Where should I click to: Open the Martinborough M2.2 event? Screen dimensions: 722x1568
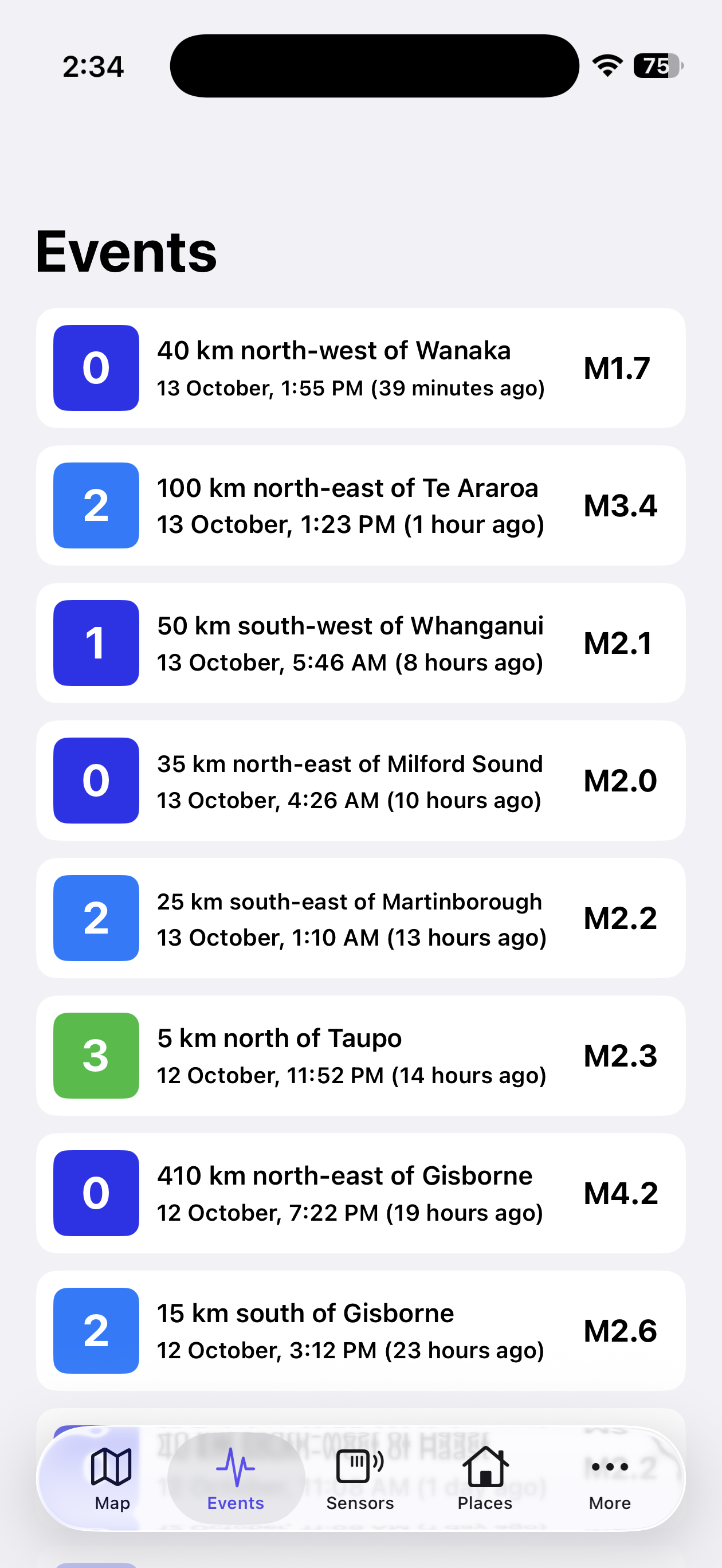pos(360,918)
